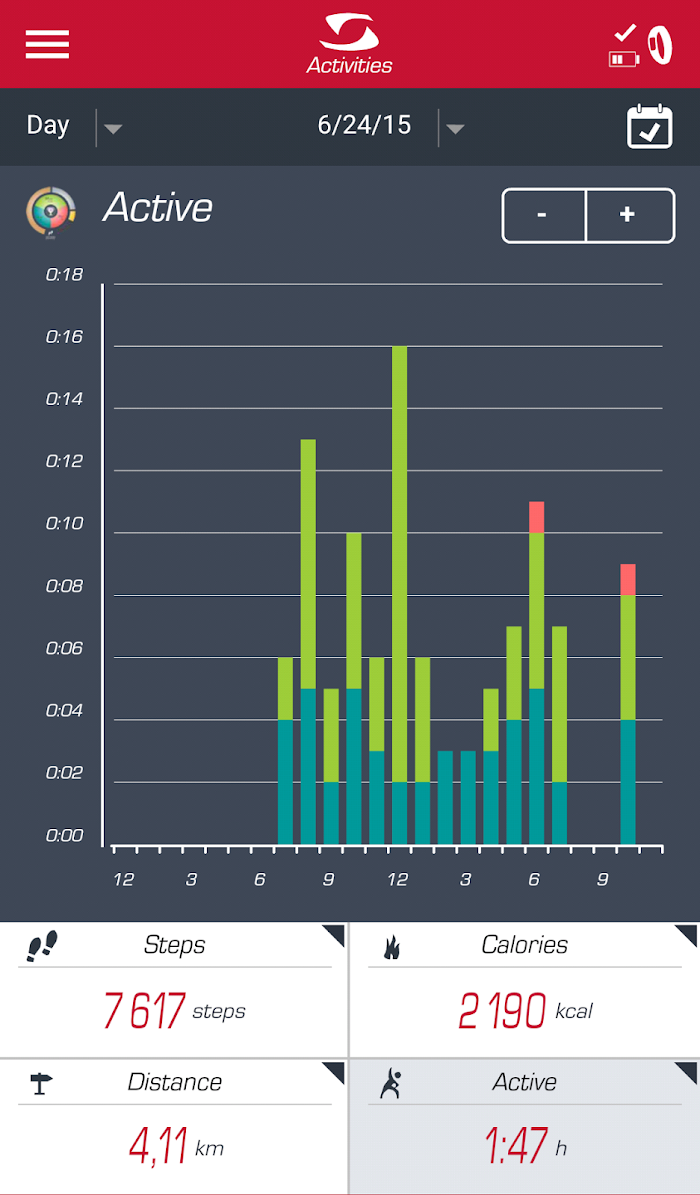
Task: Select the Steps card
Action: click(x=174, y=988)
